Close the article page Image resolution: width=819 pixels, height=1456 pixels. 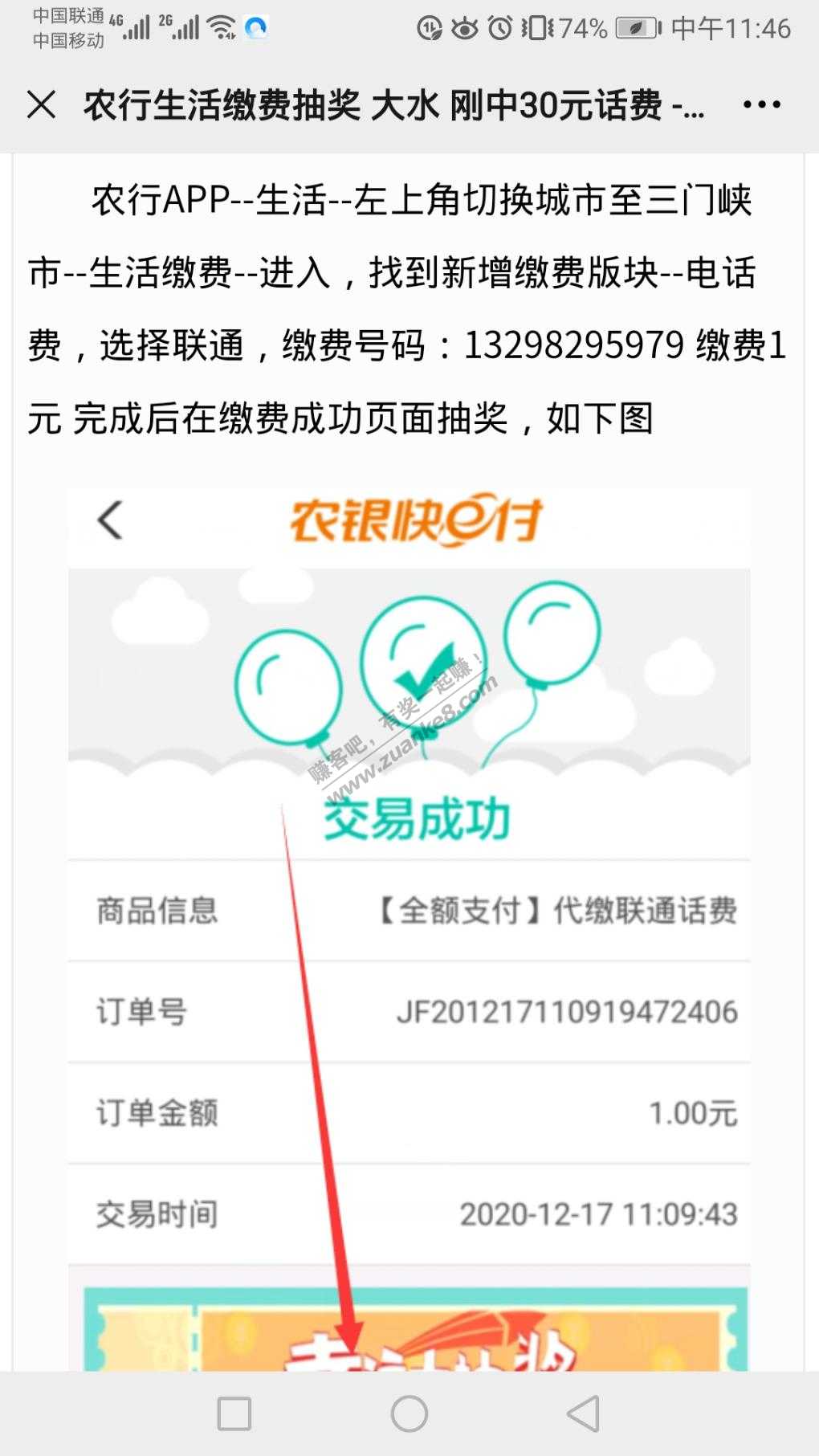[42, 105]
